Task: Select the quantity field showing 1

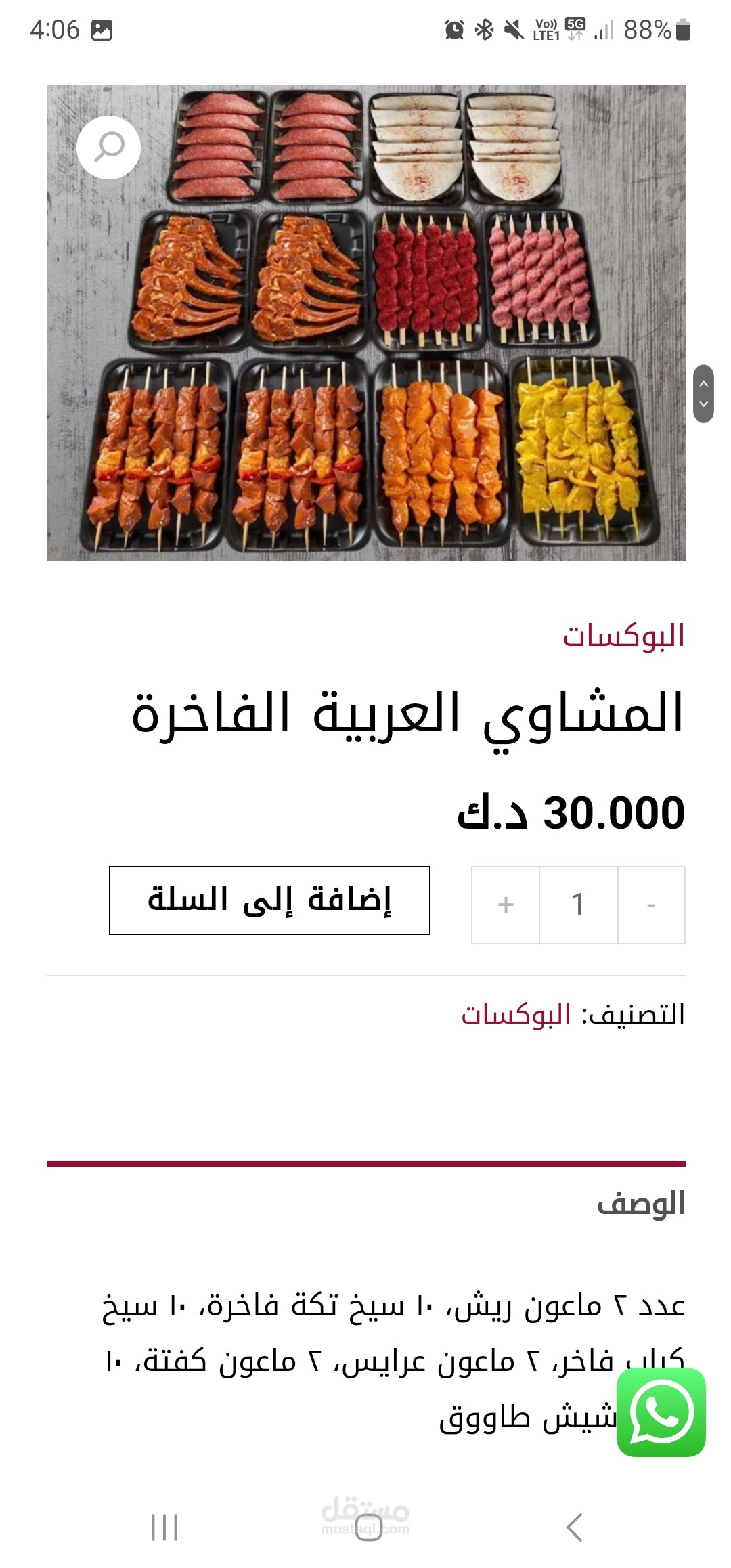Action: [x=578, y=905]
